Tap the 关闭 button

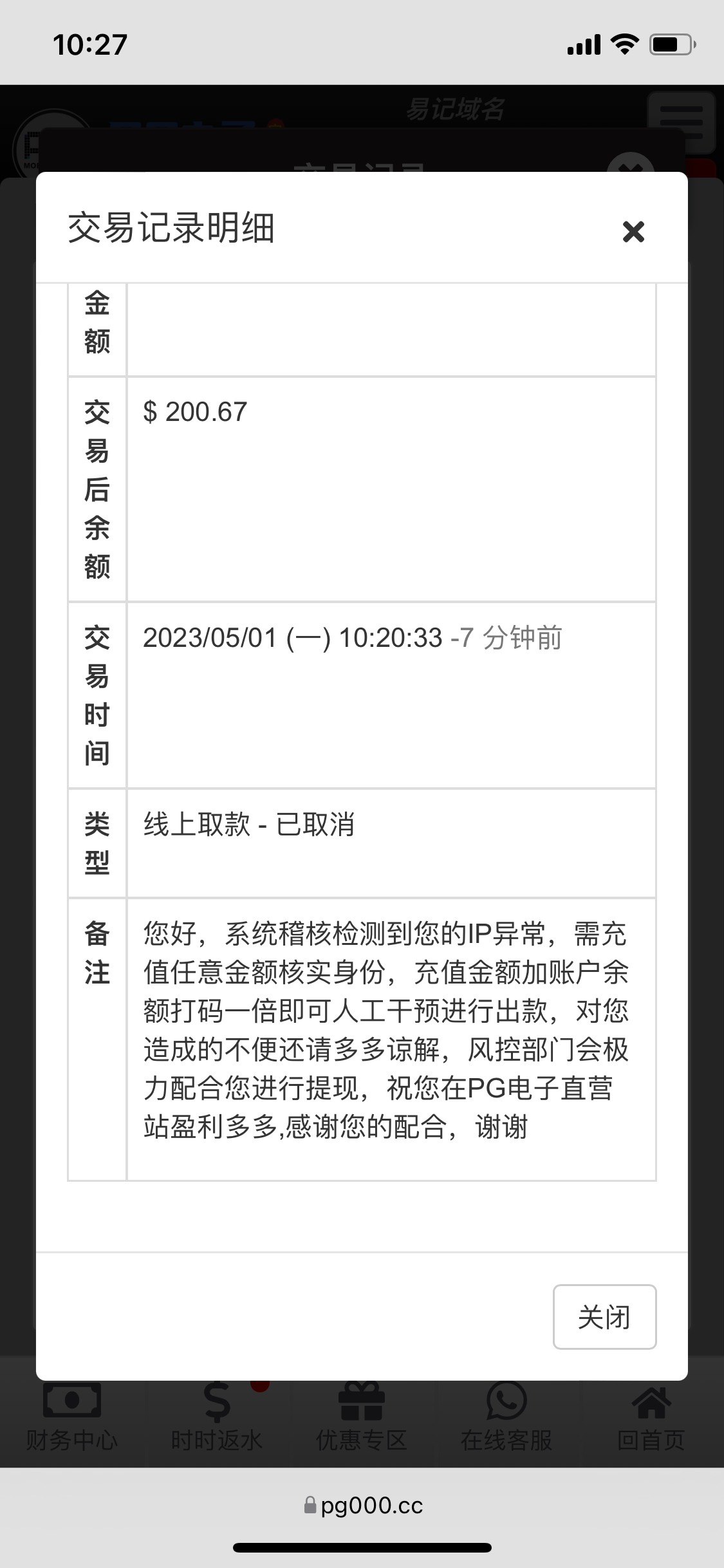click(604, 1316)
